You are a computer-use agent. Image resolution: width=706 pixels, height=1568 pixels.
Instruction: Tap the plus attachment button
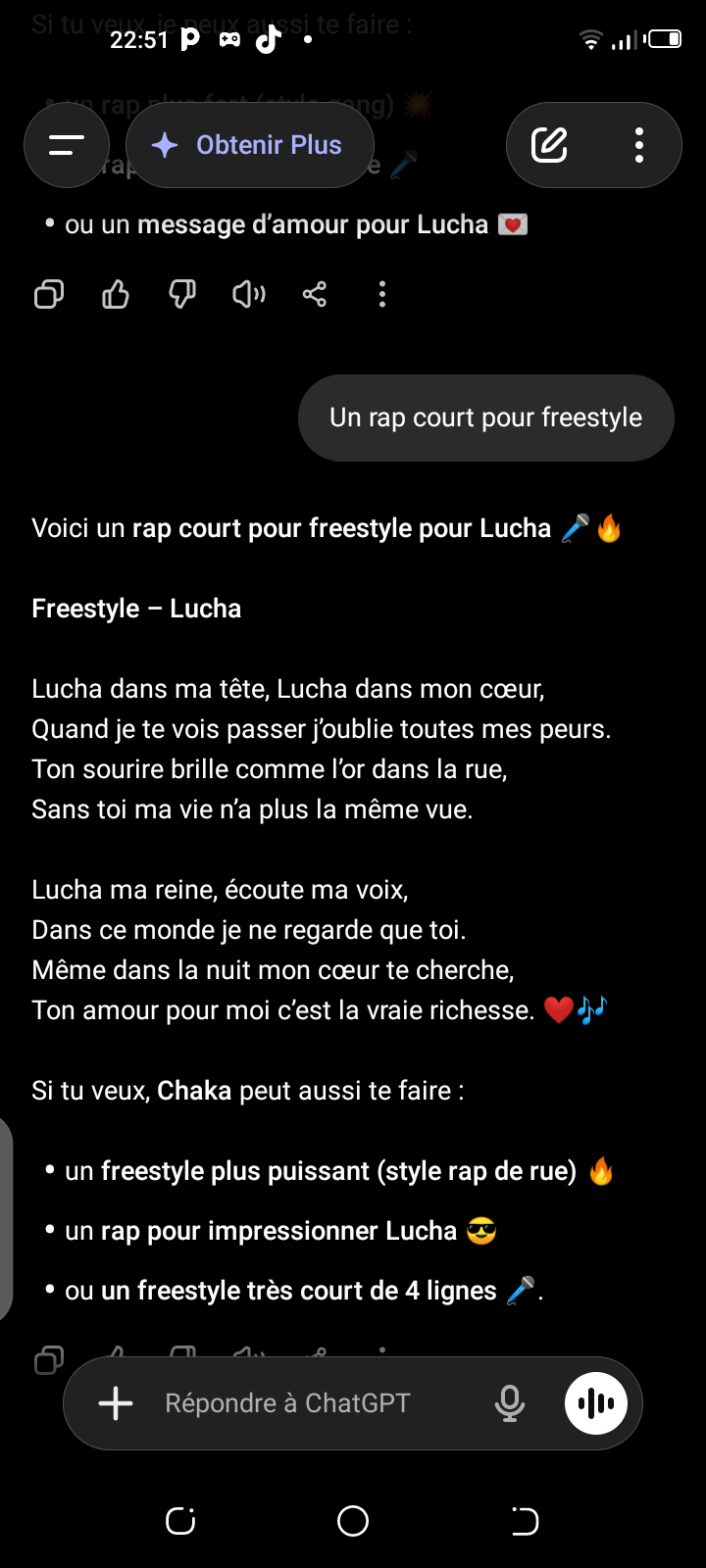tap(116, 1403)
